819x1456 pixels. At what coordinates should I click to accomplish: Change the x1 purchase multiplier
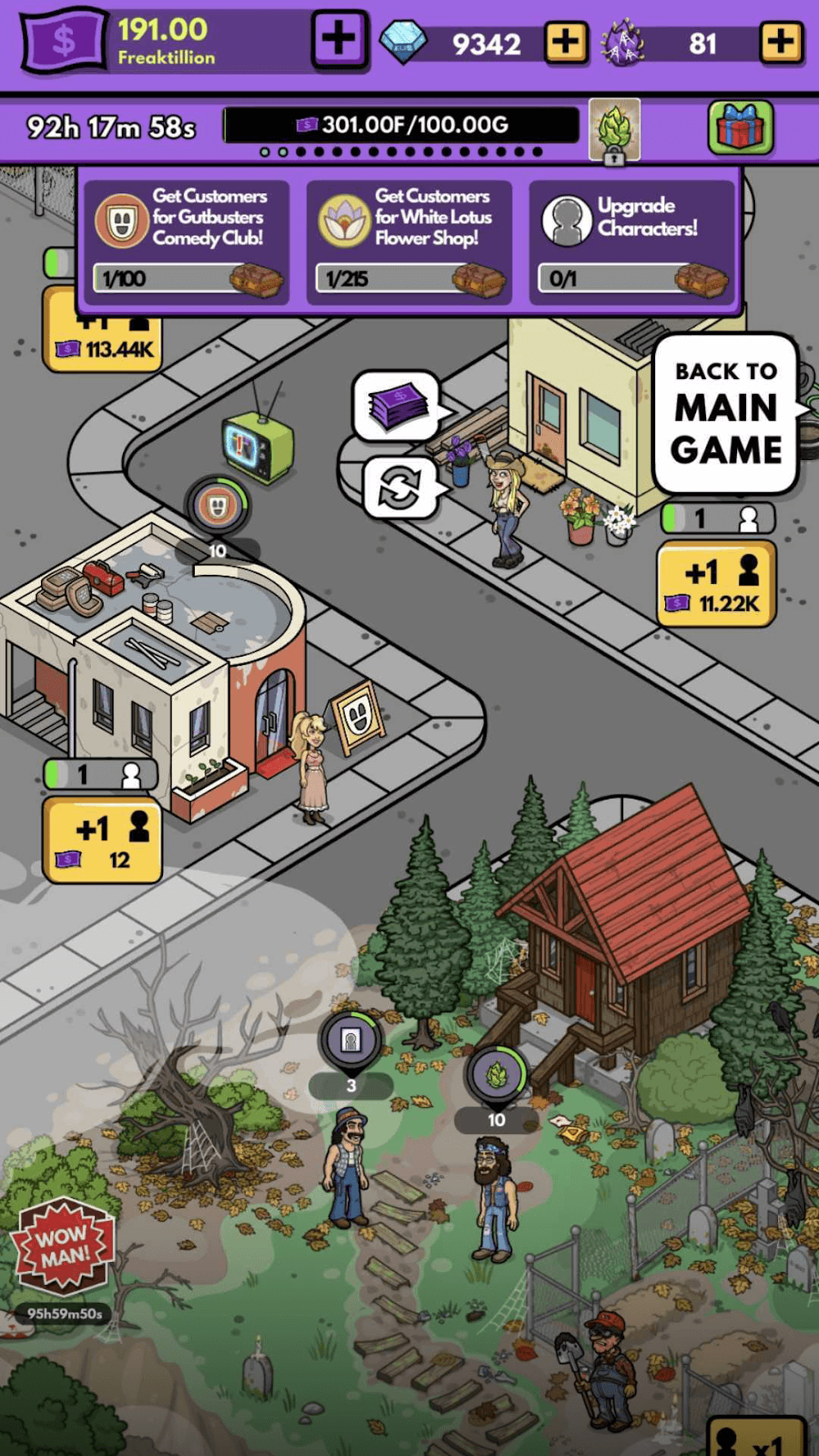[755, 1439]
